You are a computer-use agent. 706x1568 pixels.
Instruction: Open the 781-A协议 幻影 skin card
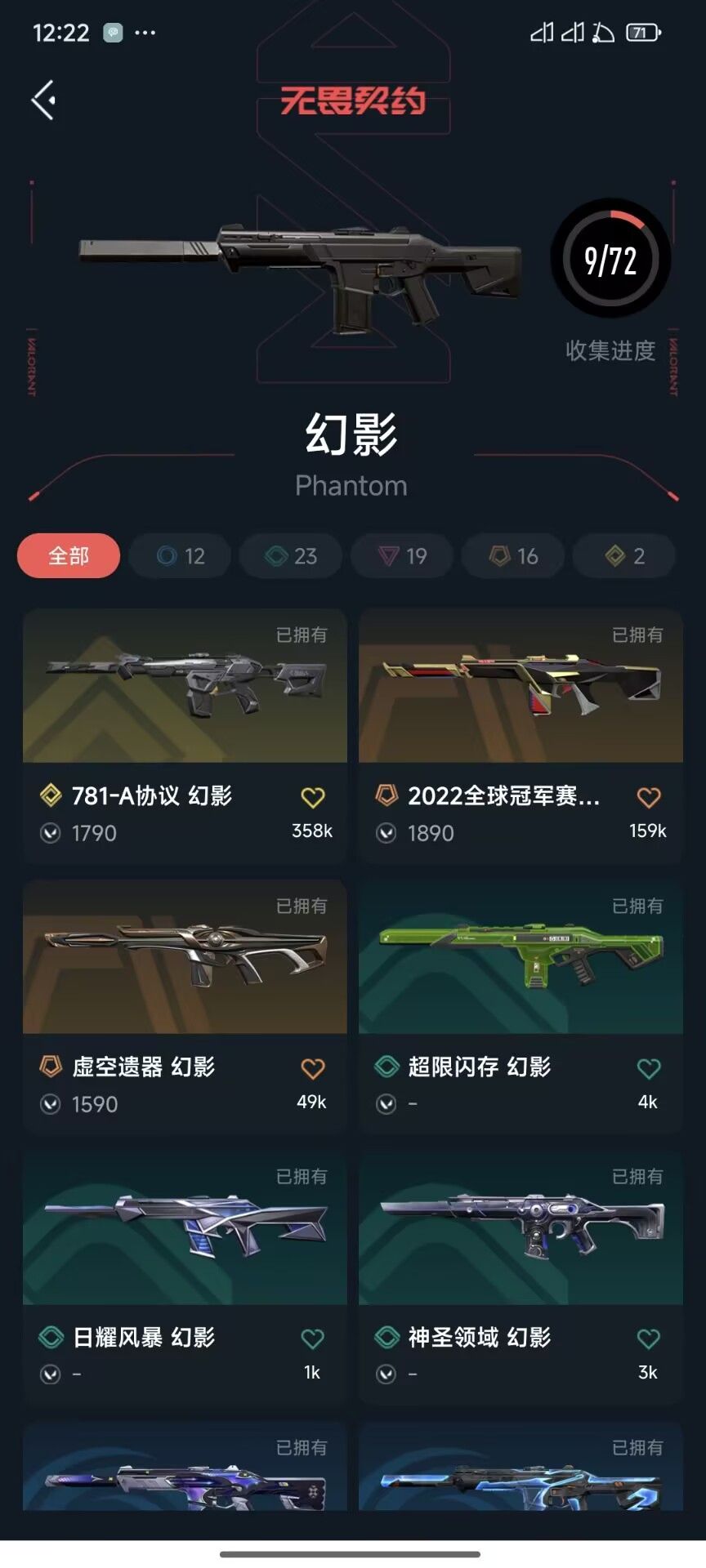pos(185,735)
